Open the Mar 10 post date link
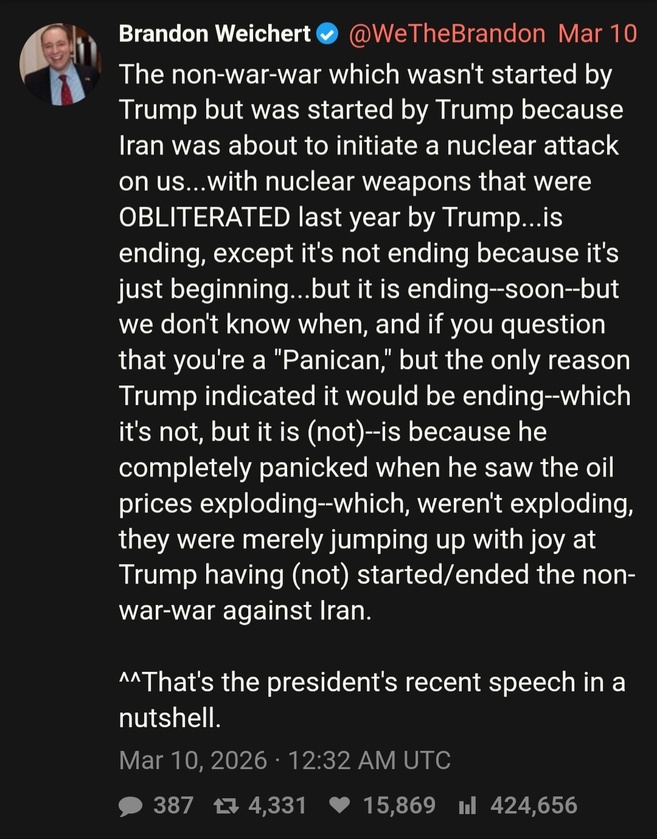The height and width of the screenshot is (839, 657). pyautogui.click(x=596, y=33)
